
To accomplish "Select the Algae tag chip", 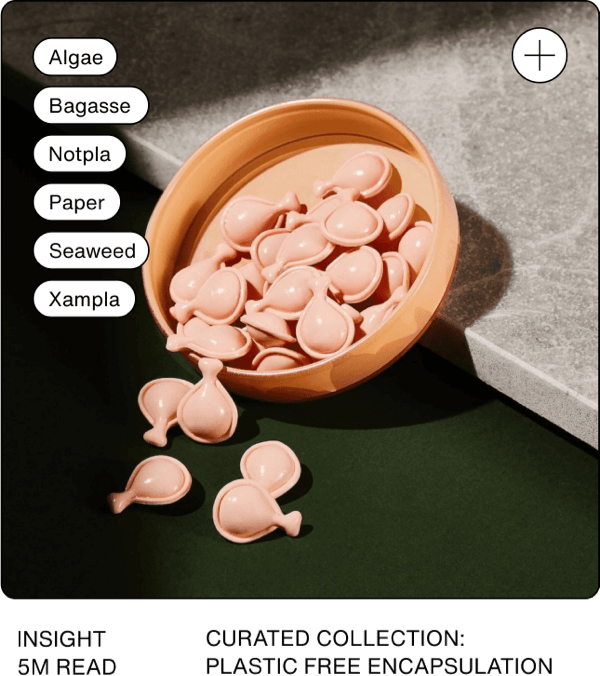I will tap(75, 57).
